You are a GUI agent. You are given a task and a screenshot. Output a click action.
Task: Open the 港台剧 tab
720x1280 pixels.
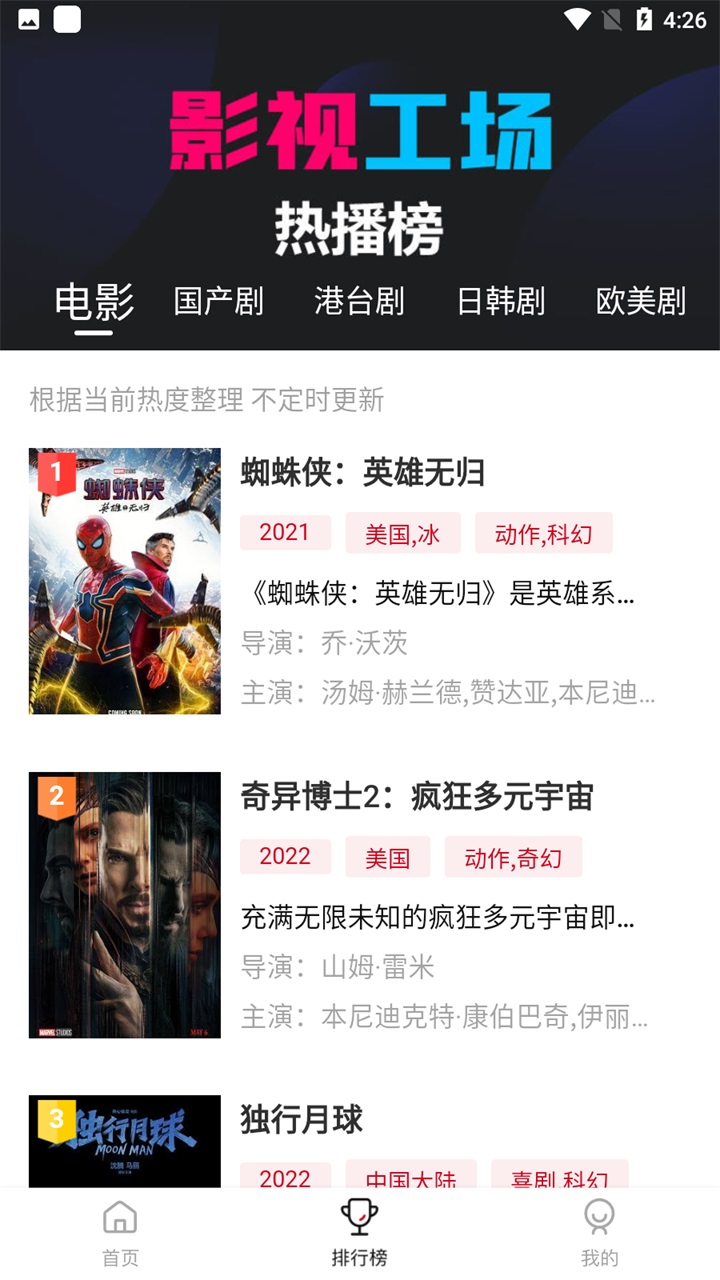click(359, 301)
